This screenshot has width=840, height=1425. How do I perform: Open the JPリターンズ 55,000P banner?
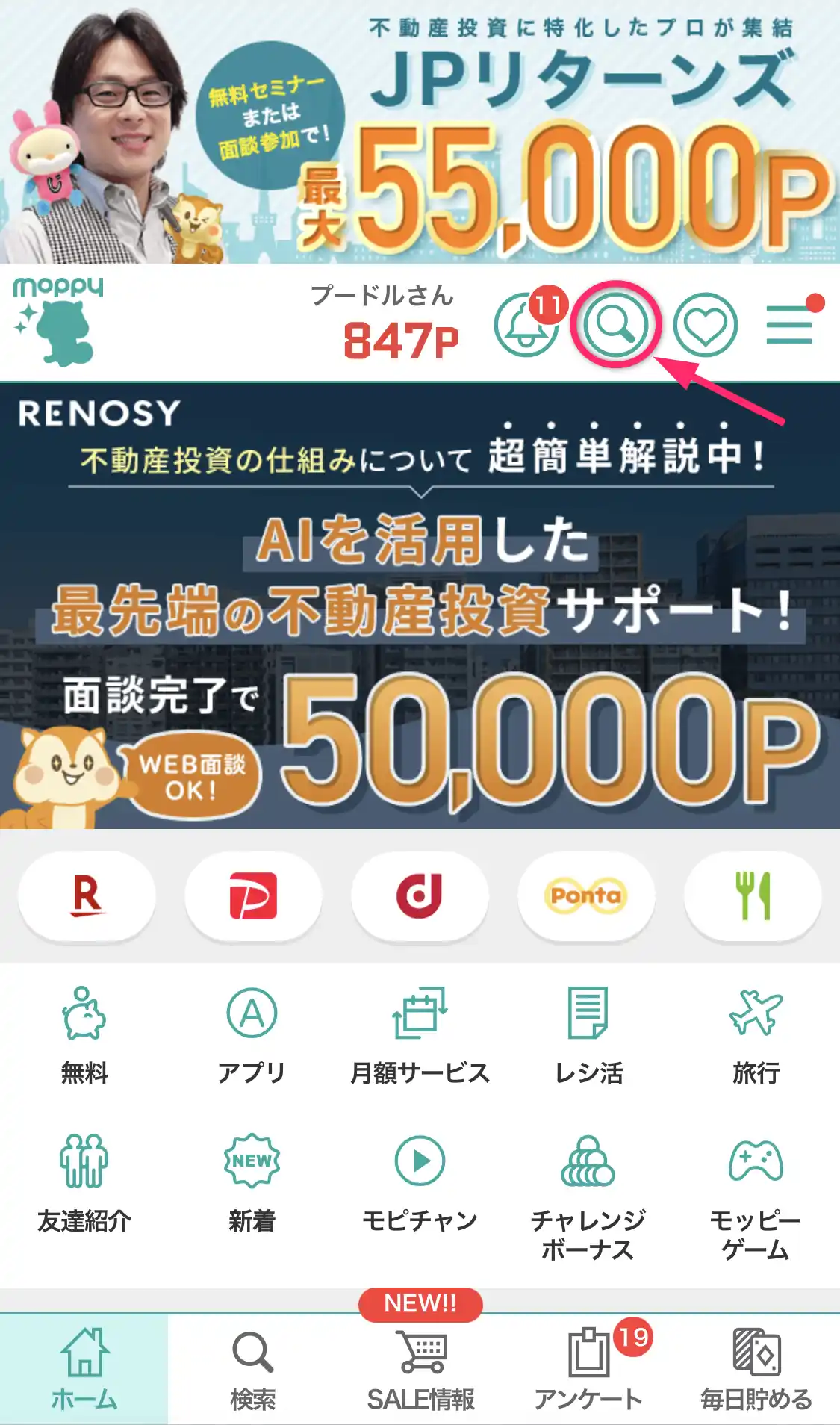420,132
